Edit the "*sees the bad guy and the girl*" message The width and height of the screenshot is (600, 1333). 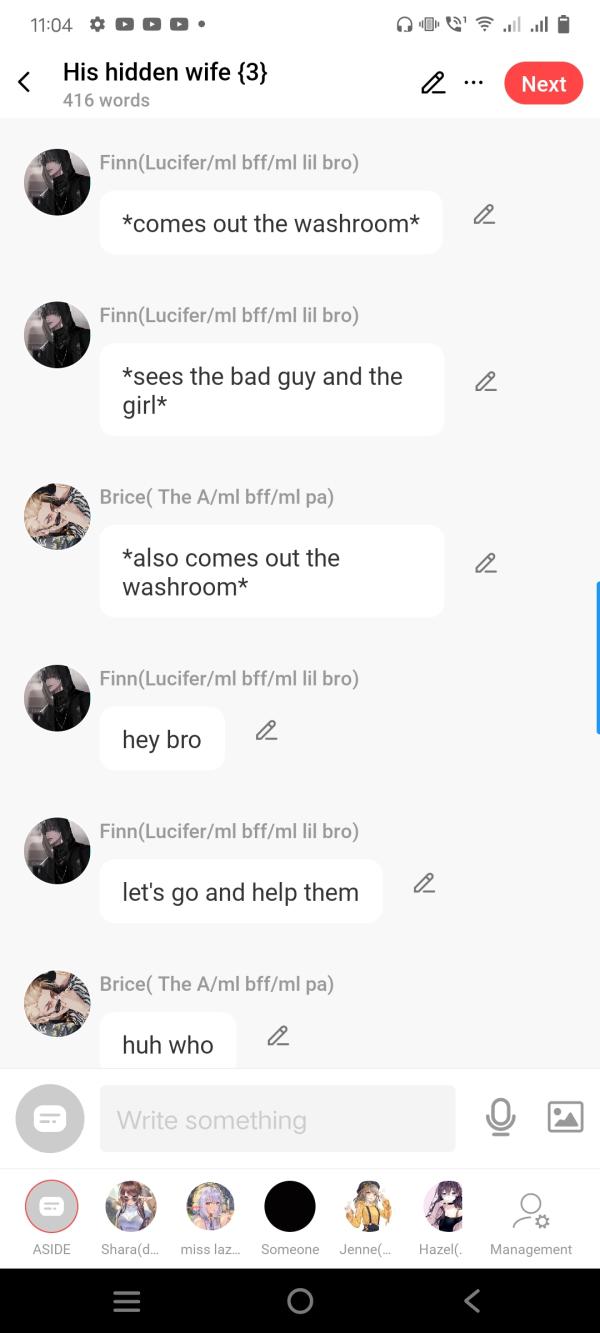(485, 381)
